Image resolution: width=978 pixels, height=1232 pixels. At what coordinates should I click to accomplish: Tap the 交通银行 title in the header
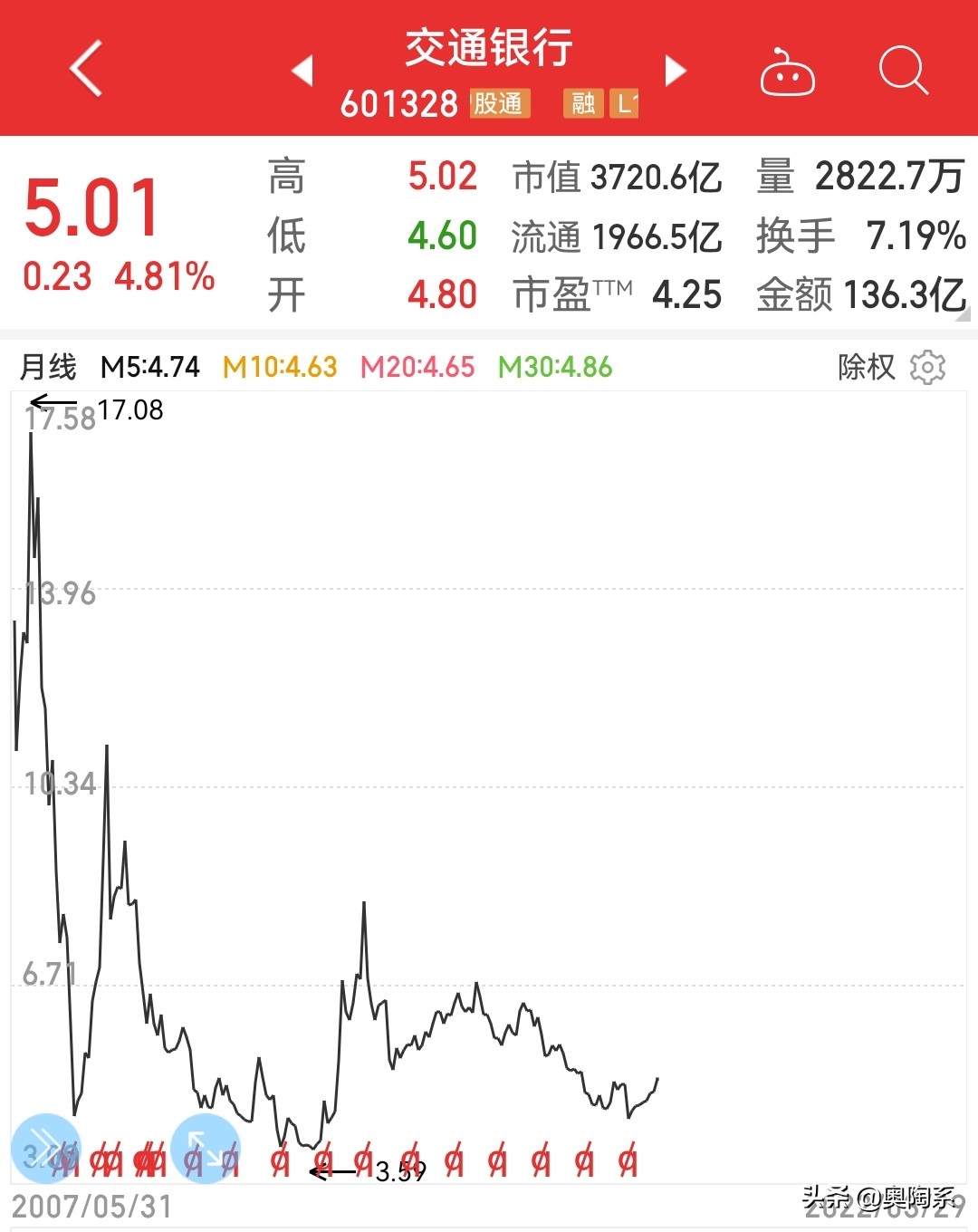[x=488, y=52]
